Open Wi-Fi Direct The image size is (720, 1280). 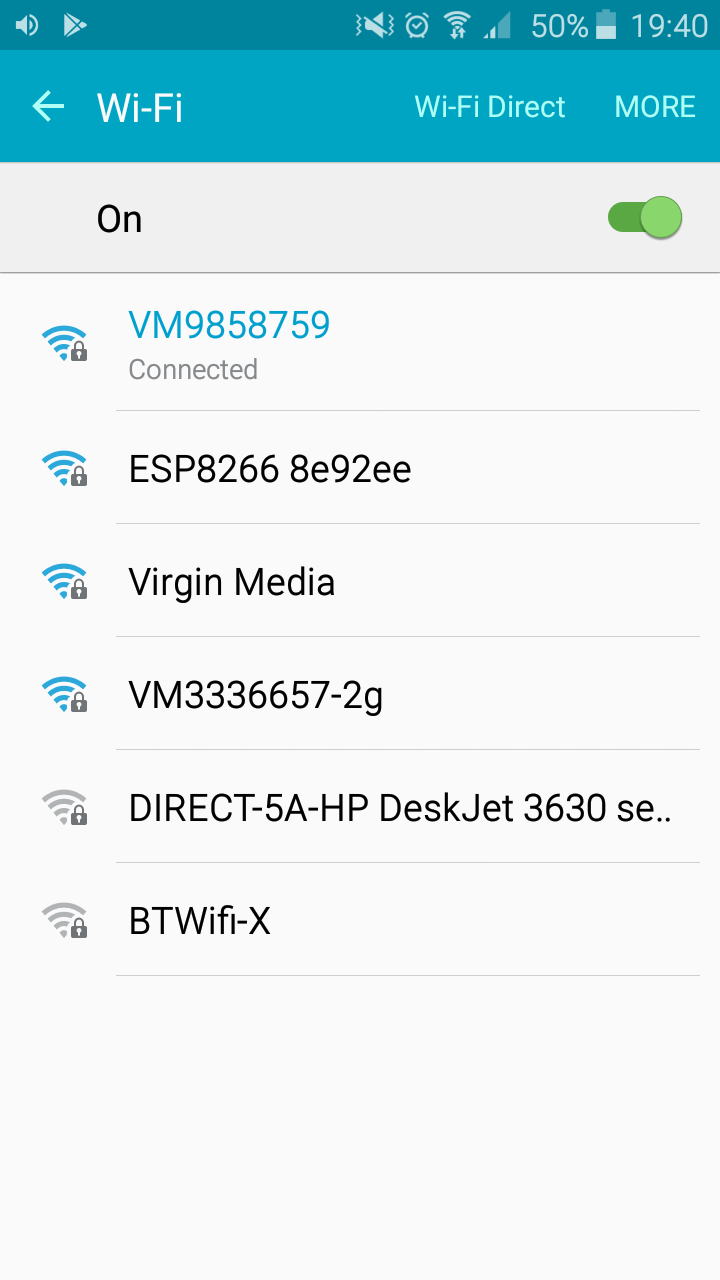click(489, 106)
